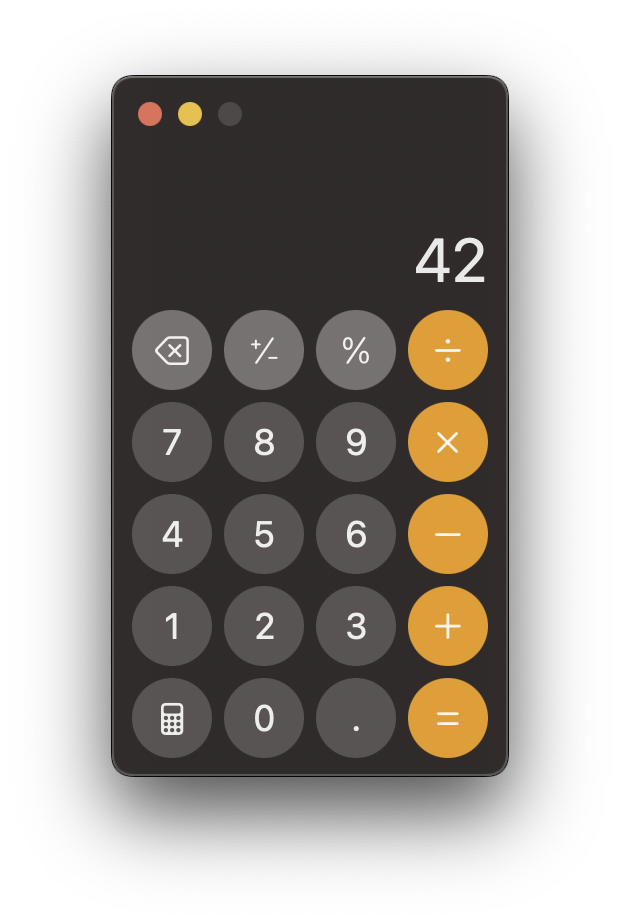Screen dimensions: 620x924
Task: Delete the last digit with backspace
Action: (x=172, y=350)
